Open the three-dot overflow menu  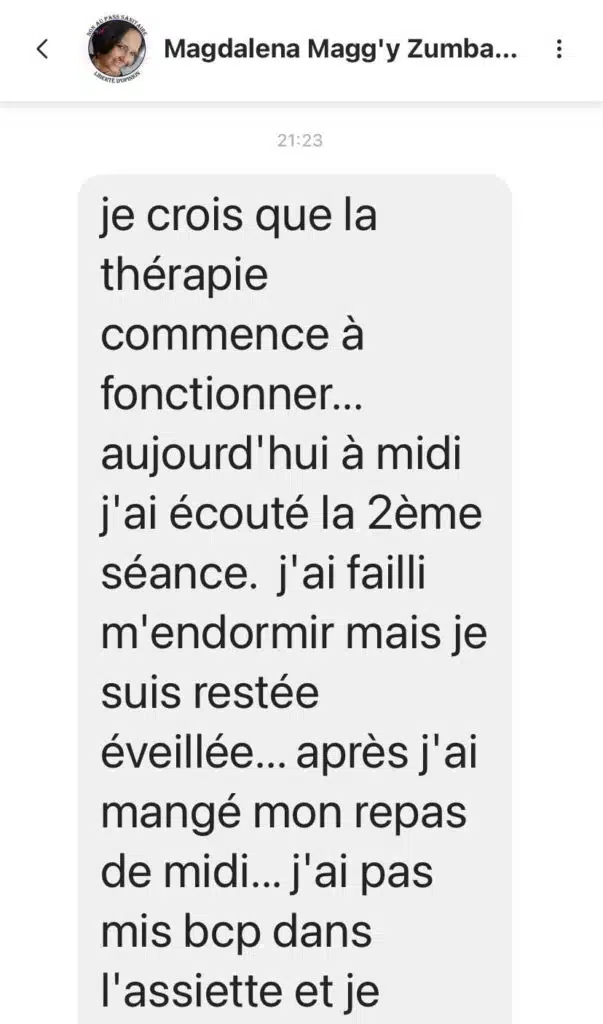[x=559, y=49]
